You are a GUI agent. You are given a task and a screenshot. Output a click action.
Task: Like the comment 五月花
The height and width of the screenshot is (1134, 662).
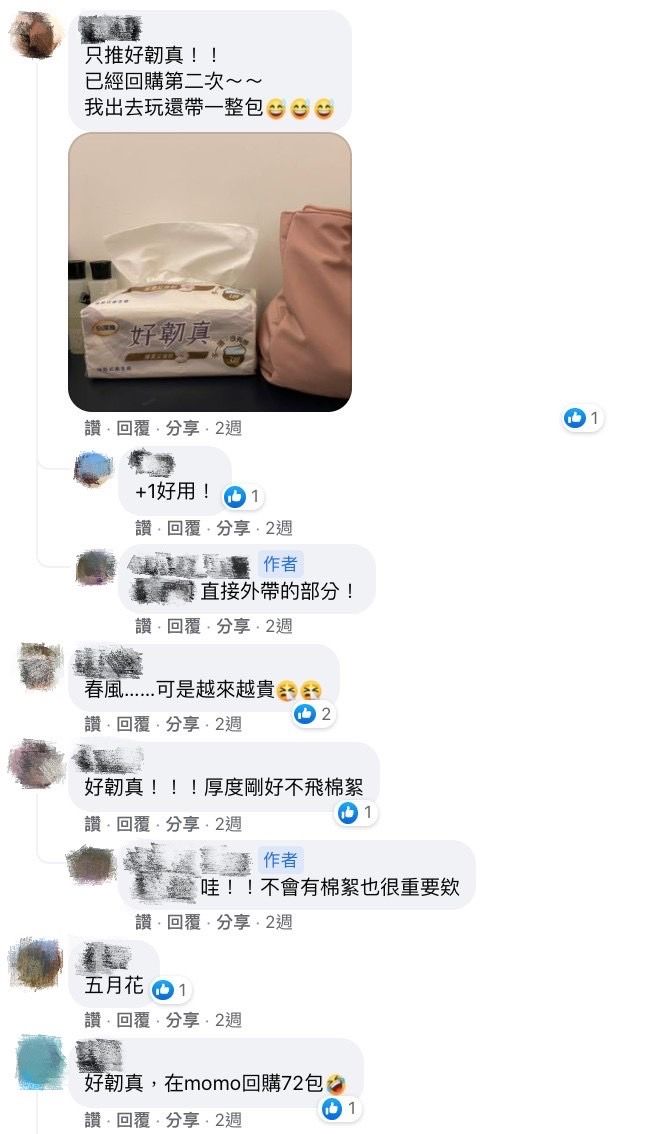93,1020
